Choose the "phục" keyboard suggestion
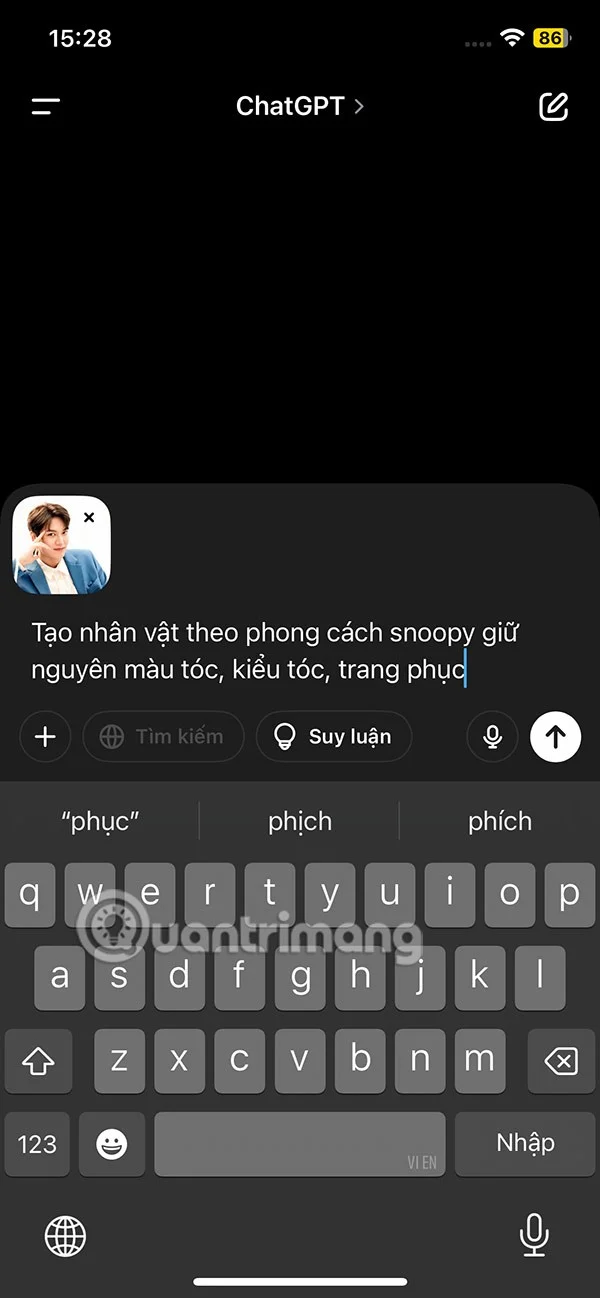The image size is (600, 1298). (100, 821)
